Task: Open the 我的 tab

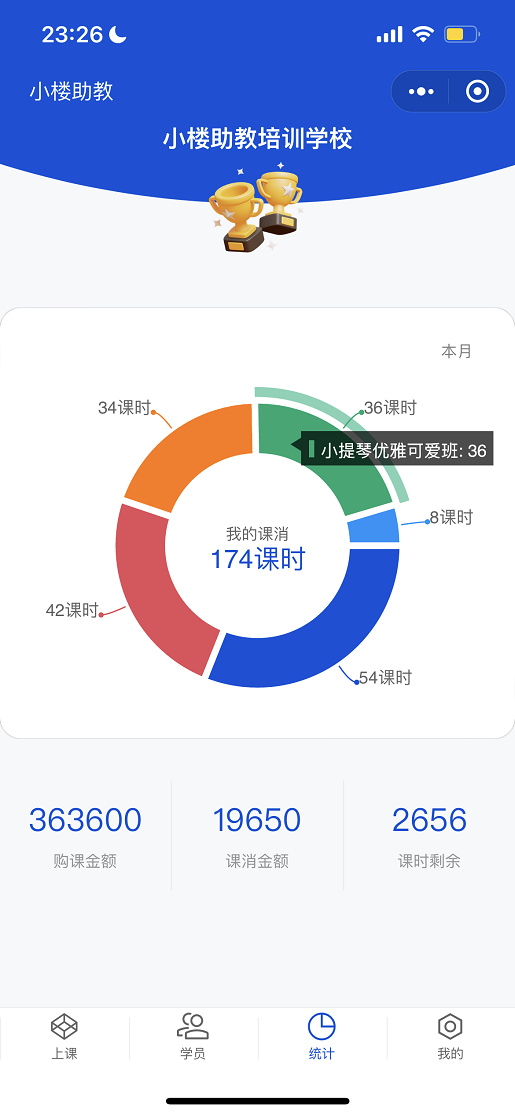Action: click(x=450, y=1037)
